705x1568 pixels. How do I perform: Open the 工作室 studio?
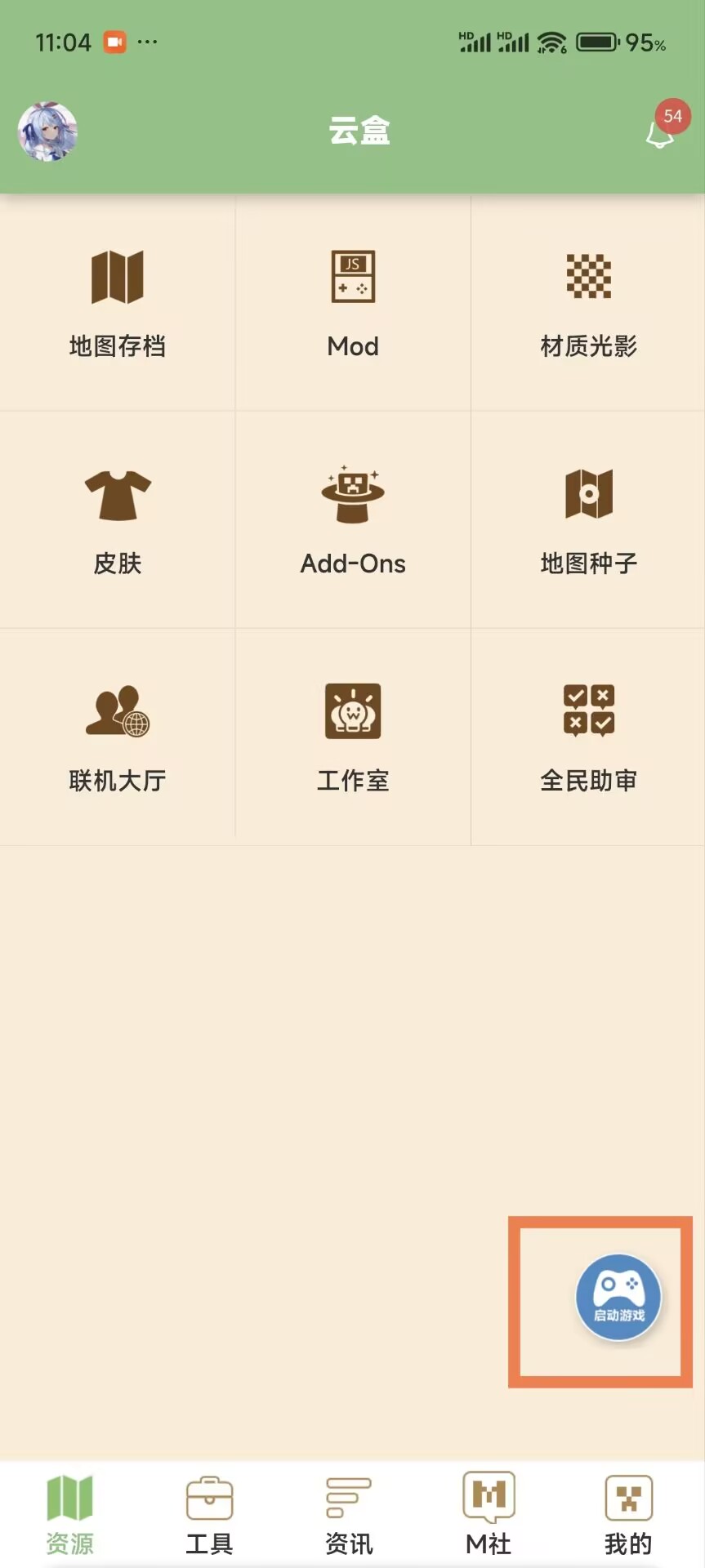(353, 737)
